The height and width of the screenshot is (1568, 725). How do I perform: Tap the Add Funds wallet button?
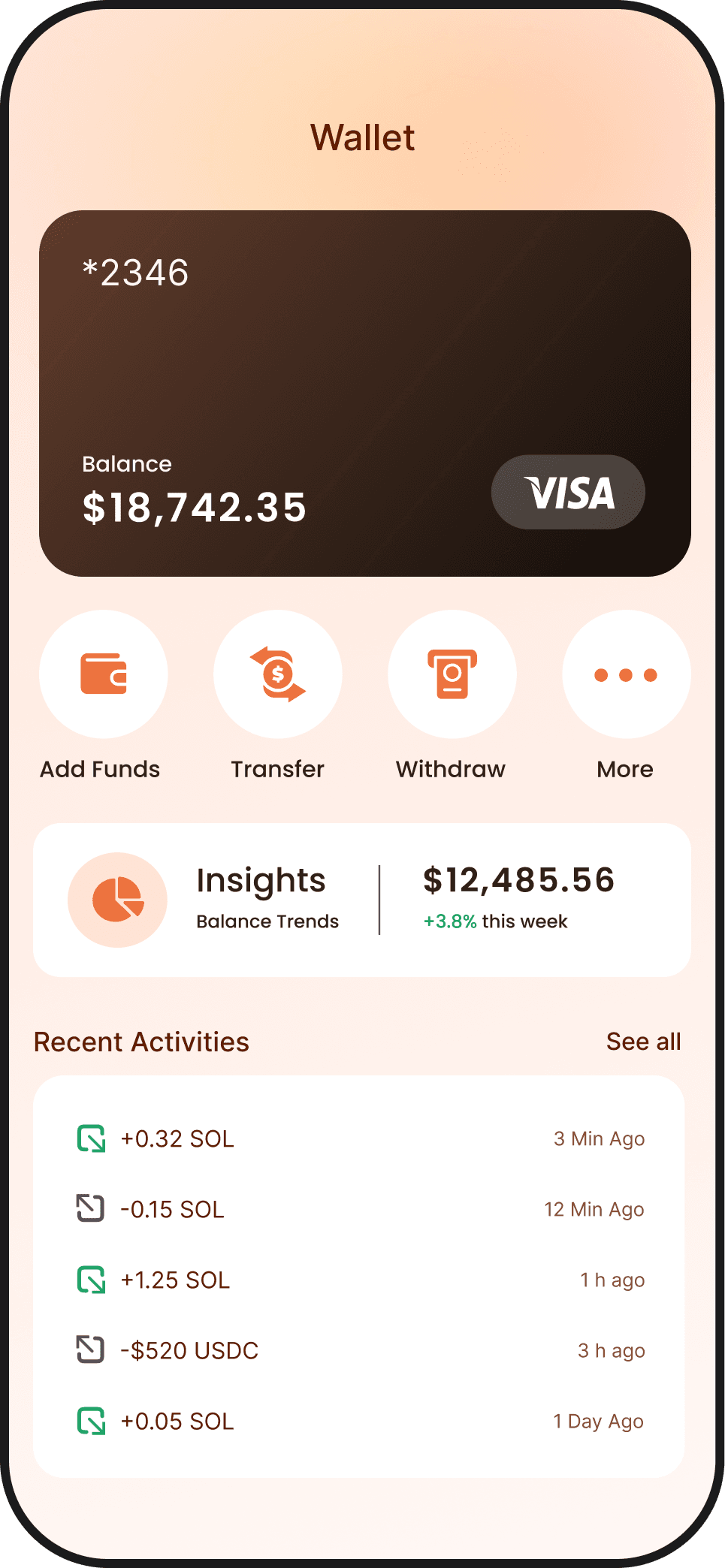tap(104, 674)
